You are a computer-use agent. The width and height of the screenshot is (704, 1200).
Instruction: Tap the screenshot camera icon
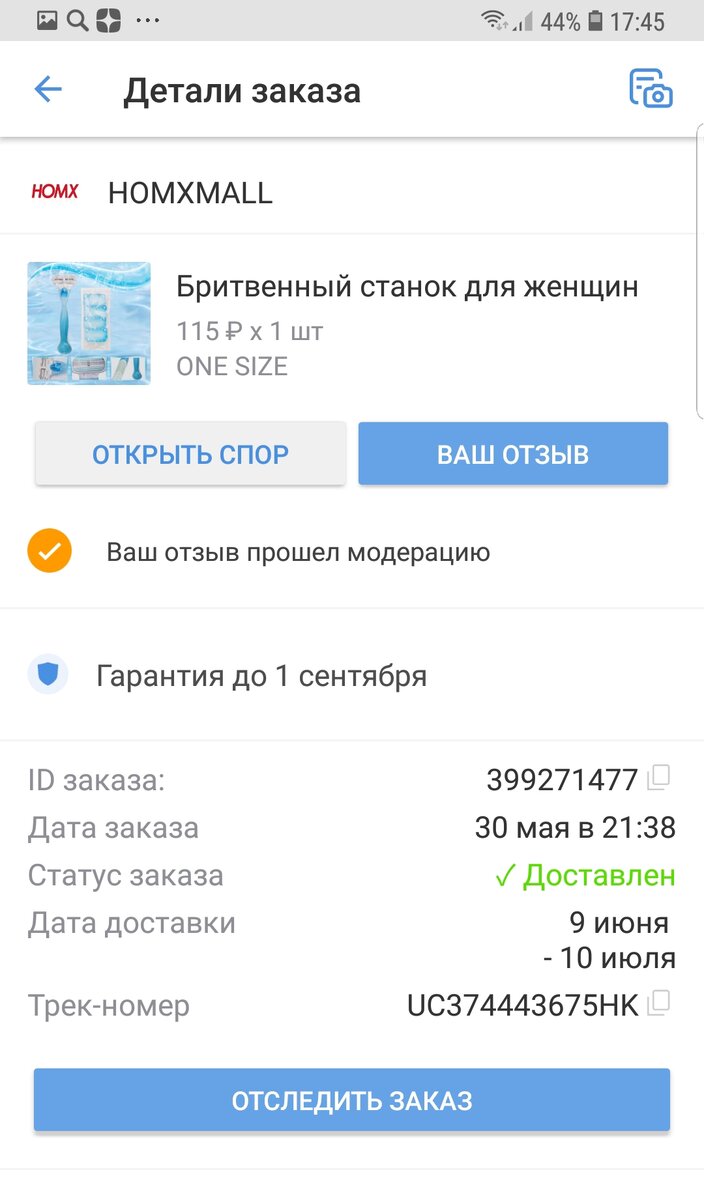tap(651, 90)
